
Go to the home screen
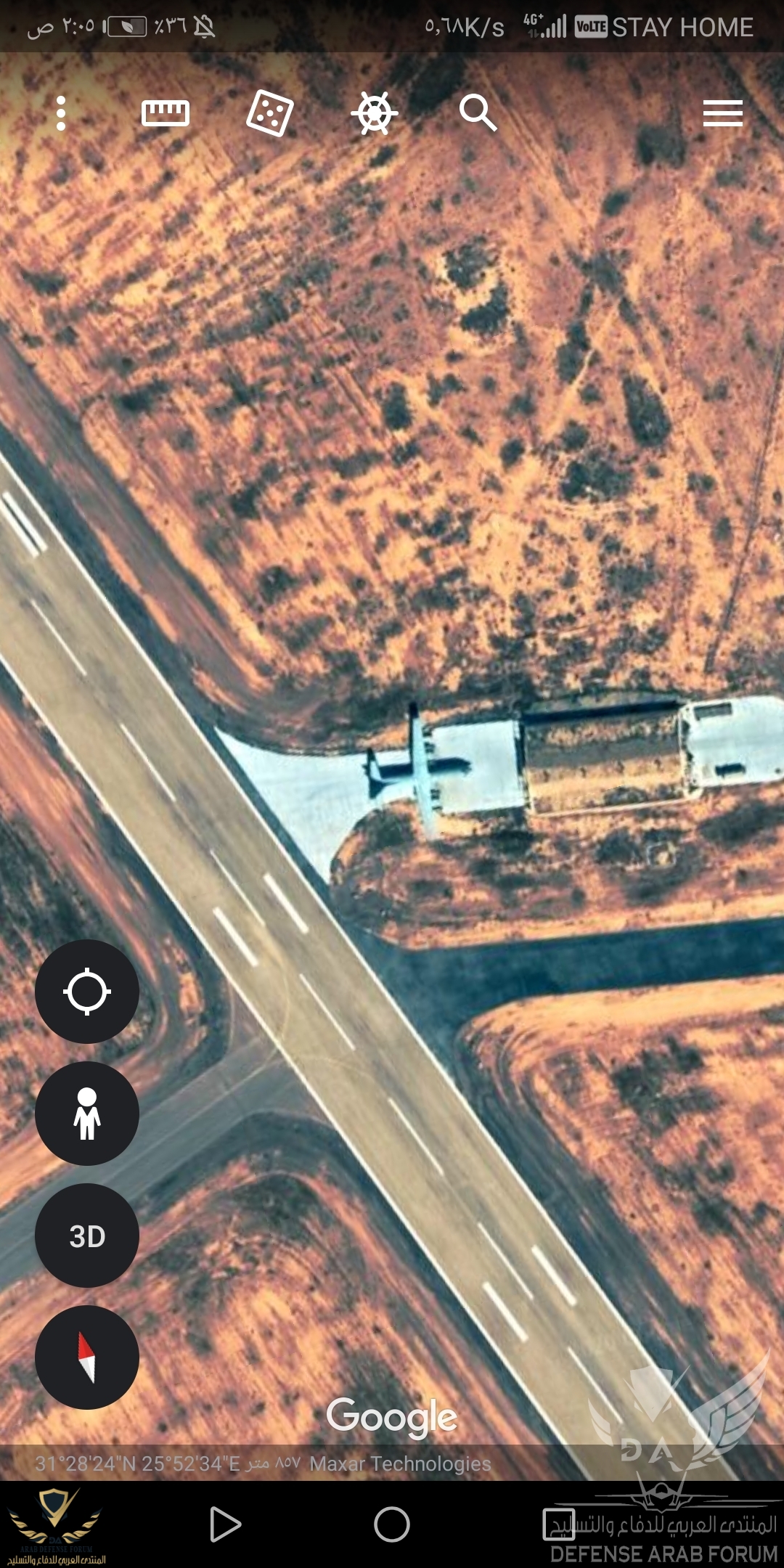[392, 1524]
